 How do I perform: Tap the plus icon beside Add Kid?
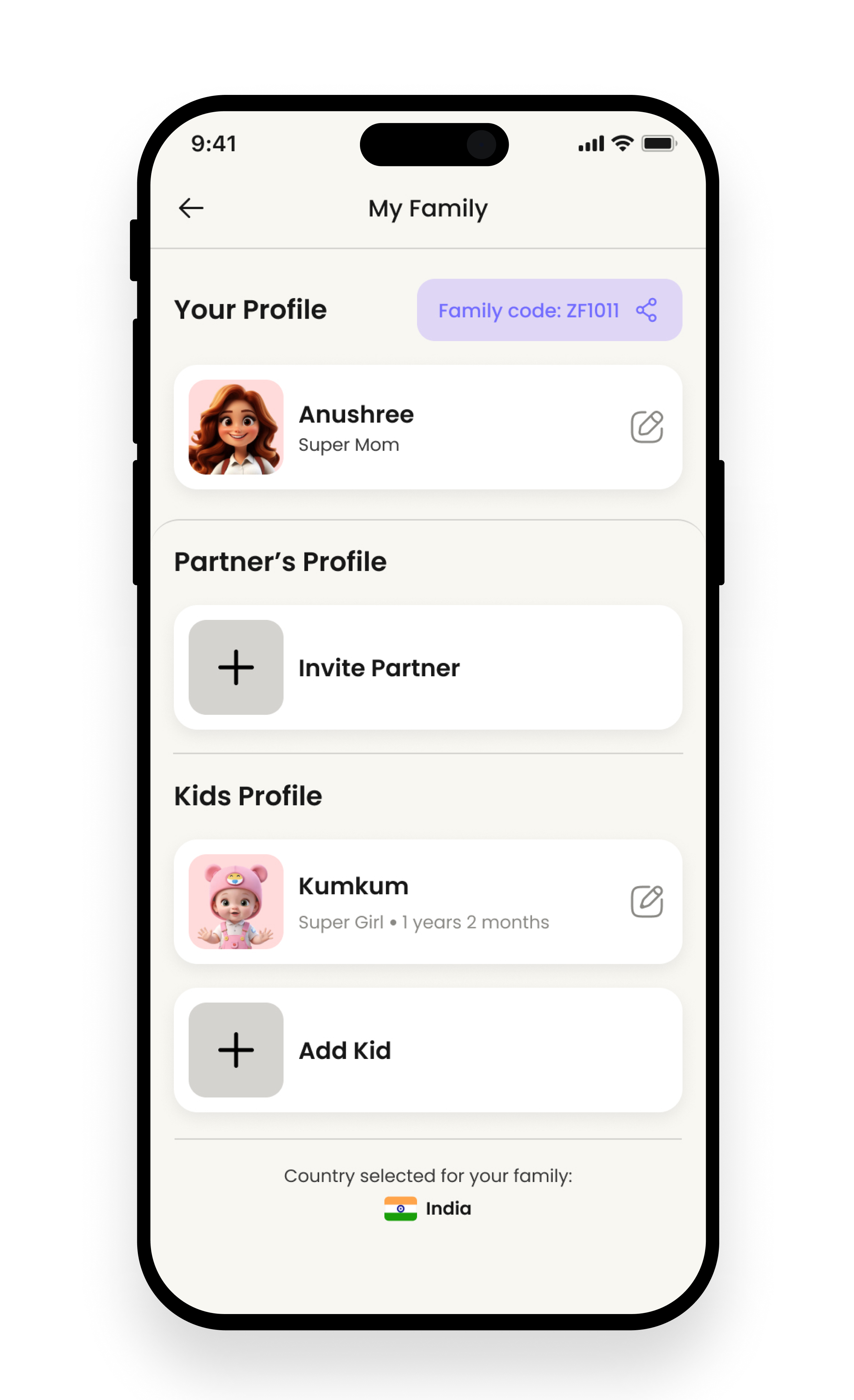tap(236, 1050)
